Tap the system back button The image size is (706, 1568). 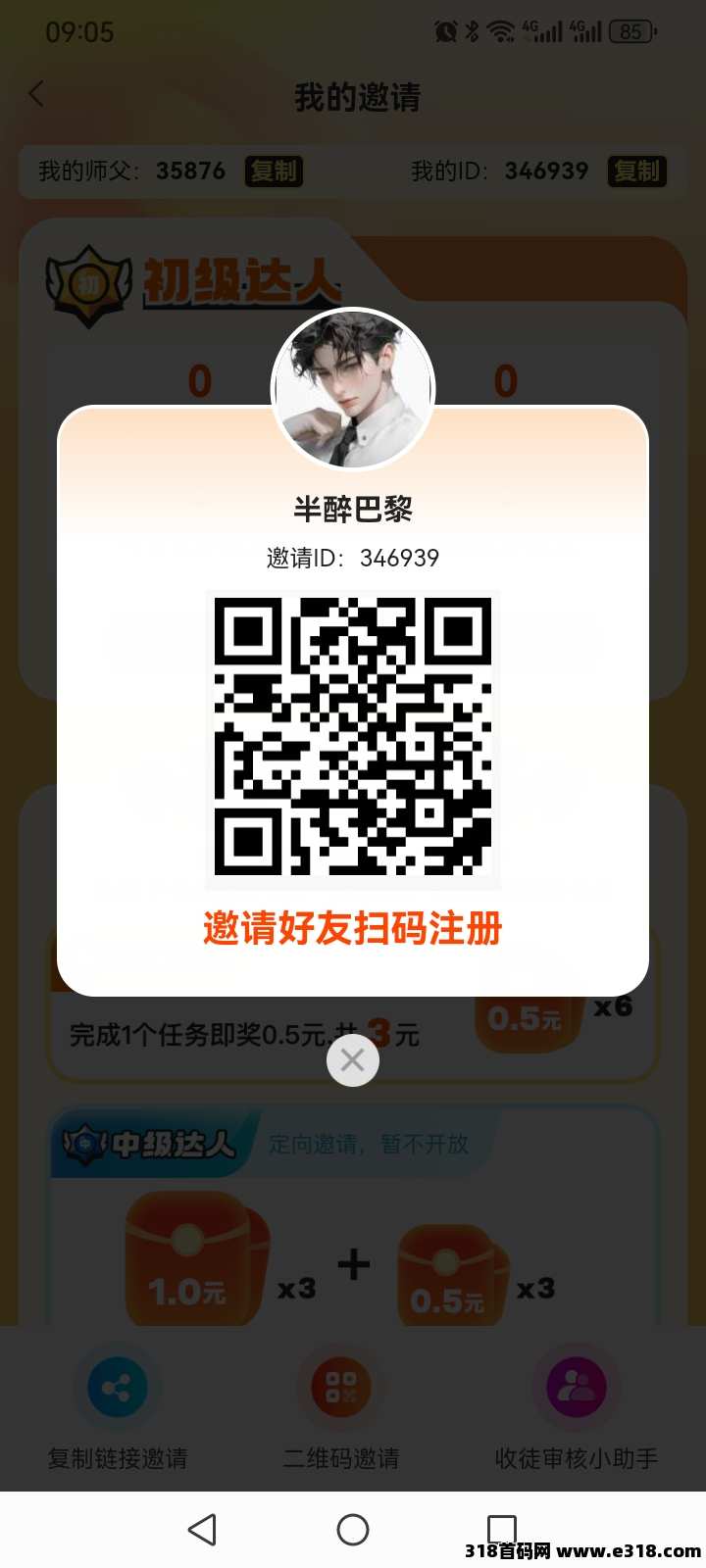coord(203,1530)
